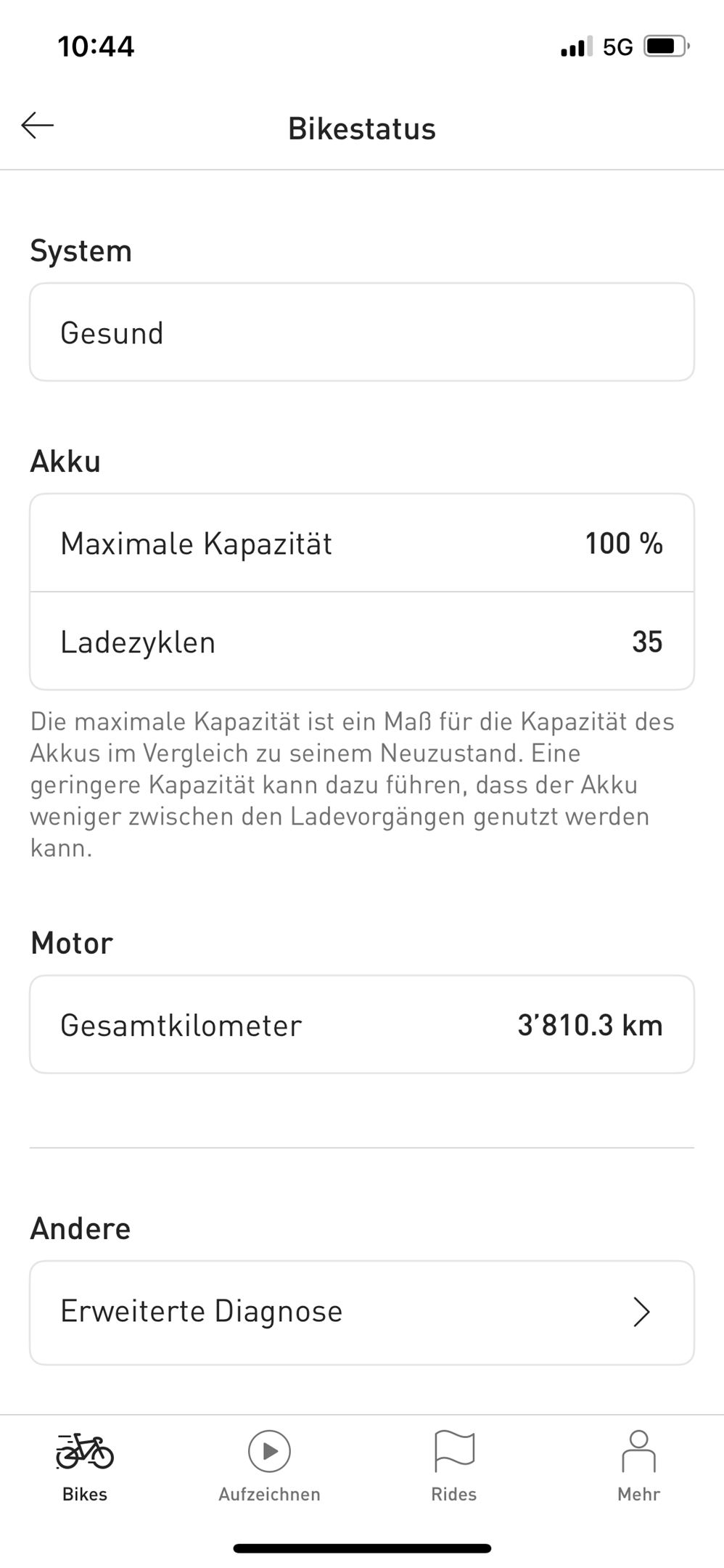Switch to the Bikes tab
Screen dimensions: 724x1568
coord(85,1465)
